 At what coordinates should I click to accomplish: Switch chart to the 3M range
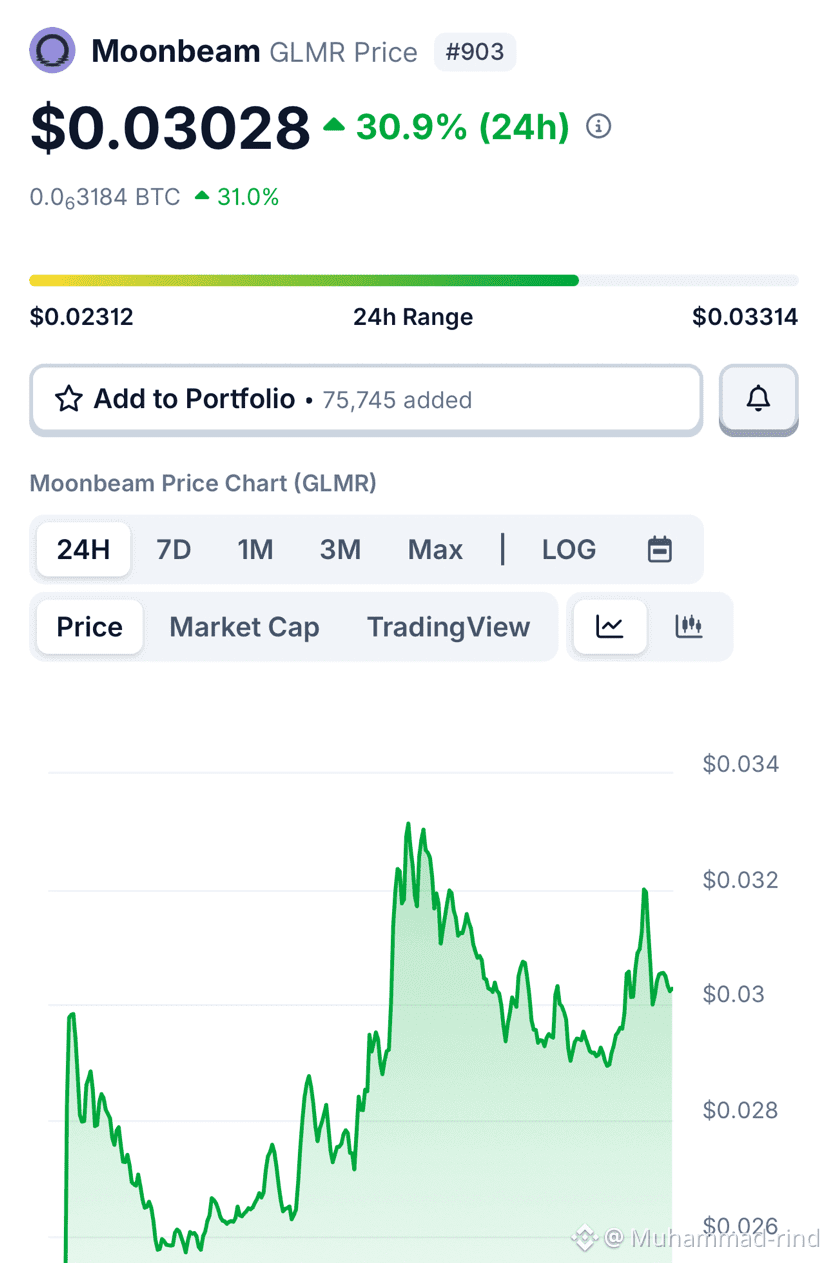[340, 549]
